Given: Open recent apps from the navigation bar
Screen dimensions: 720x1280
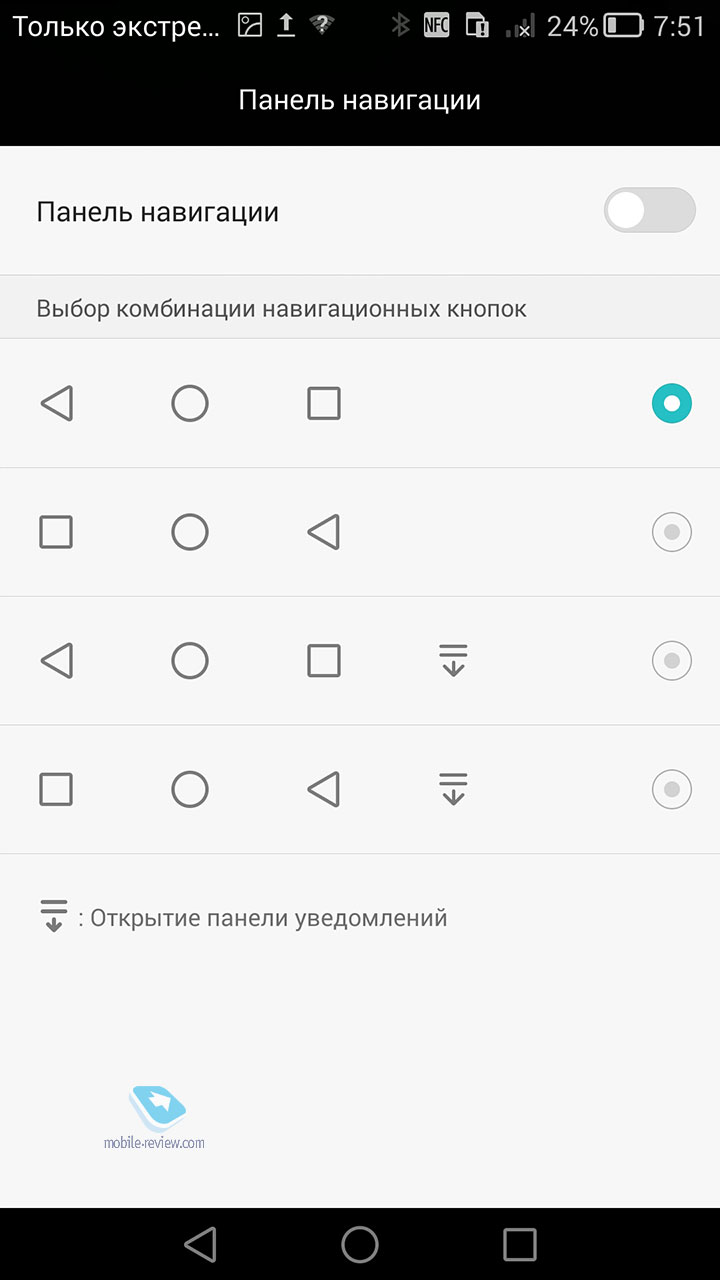Looking at the screenshot, I should [x=520, y=1244].
